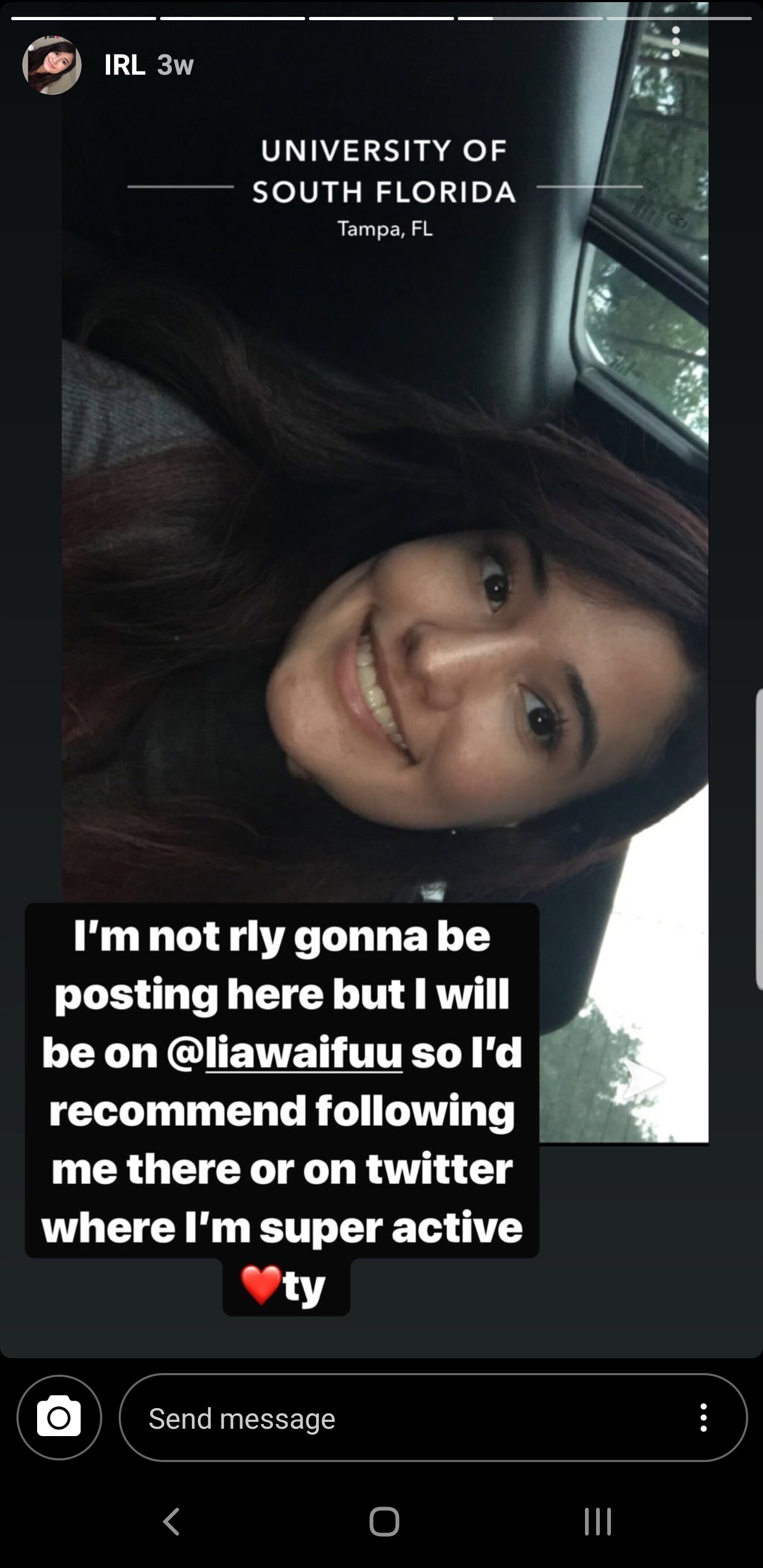Open more options in message bar

point(703,1418)
